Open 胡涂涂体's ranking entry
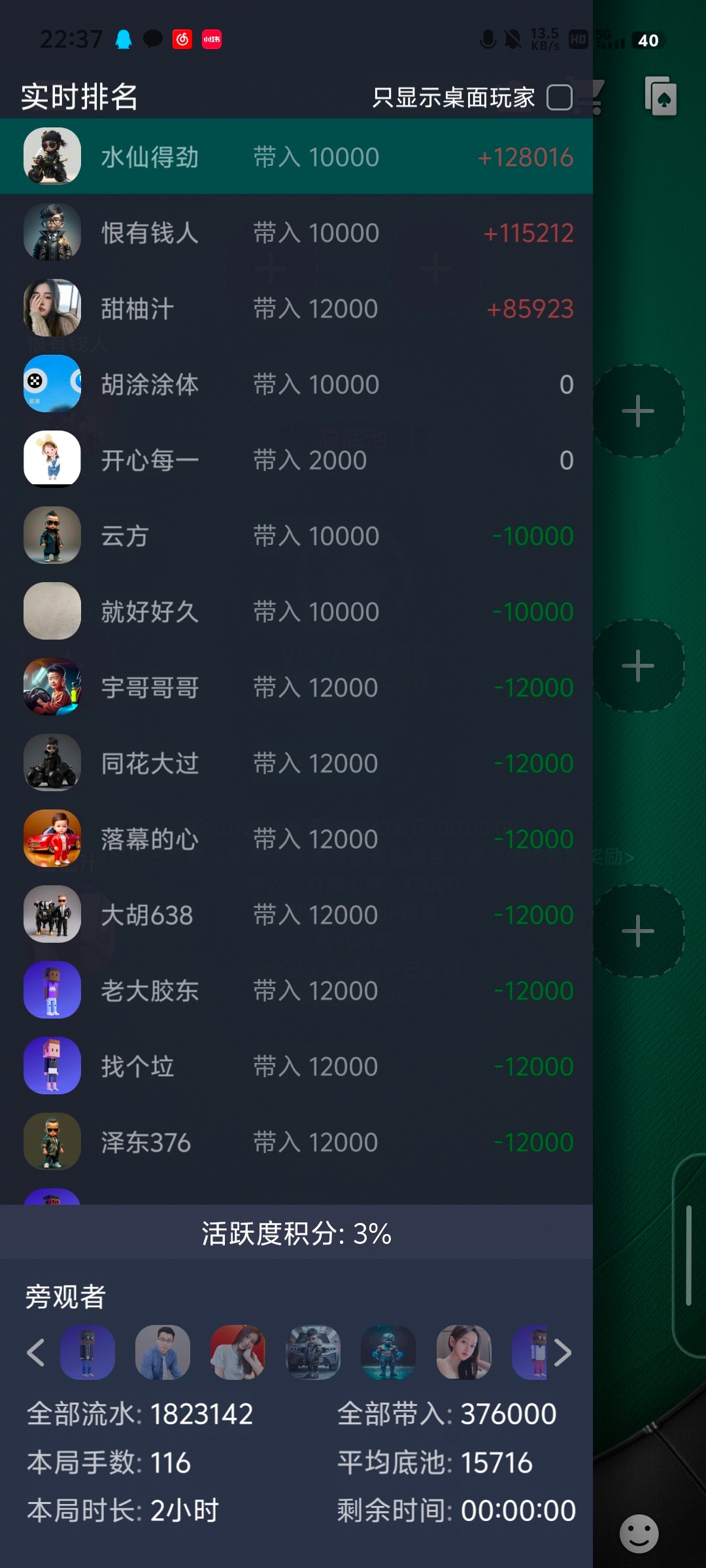This screenshot has width=706, height=1568. coord(296,384)
